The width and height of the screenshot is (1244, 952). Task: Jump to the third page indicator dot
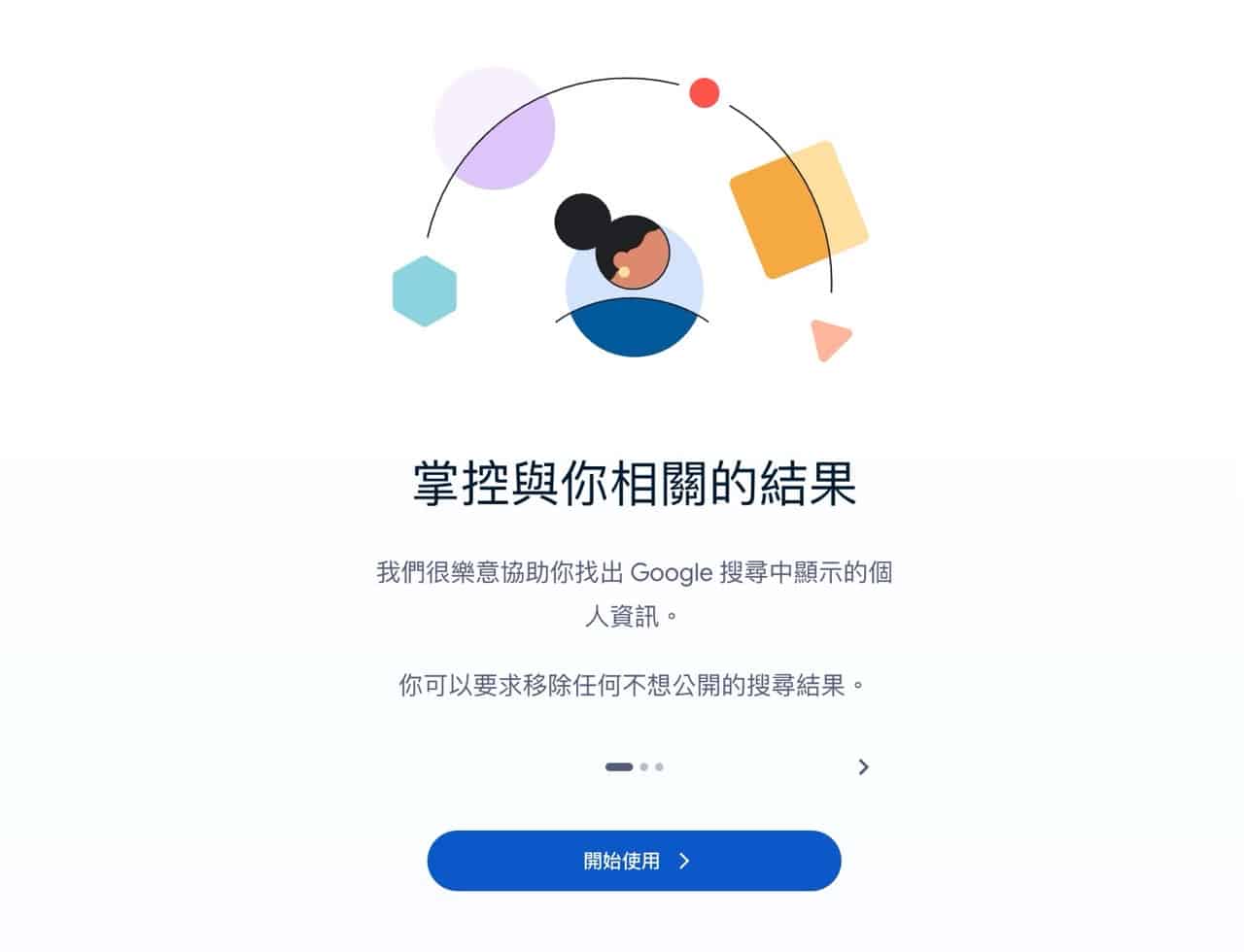[x=659, y=767]
